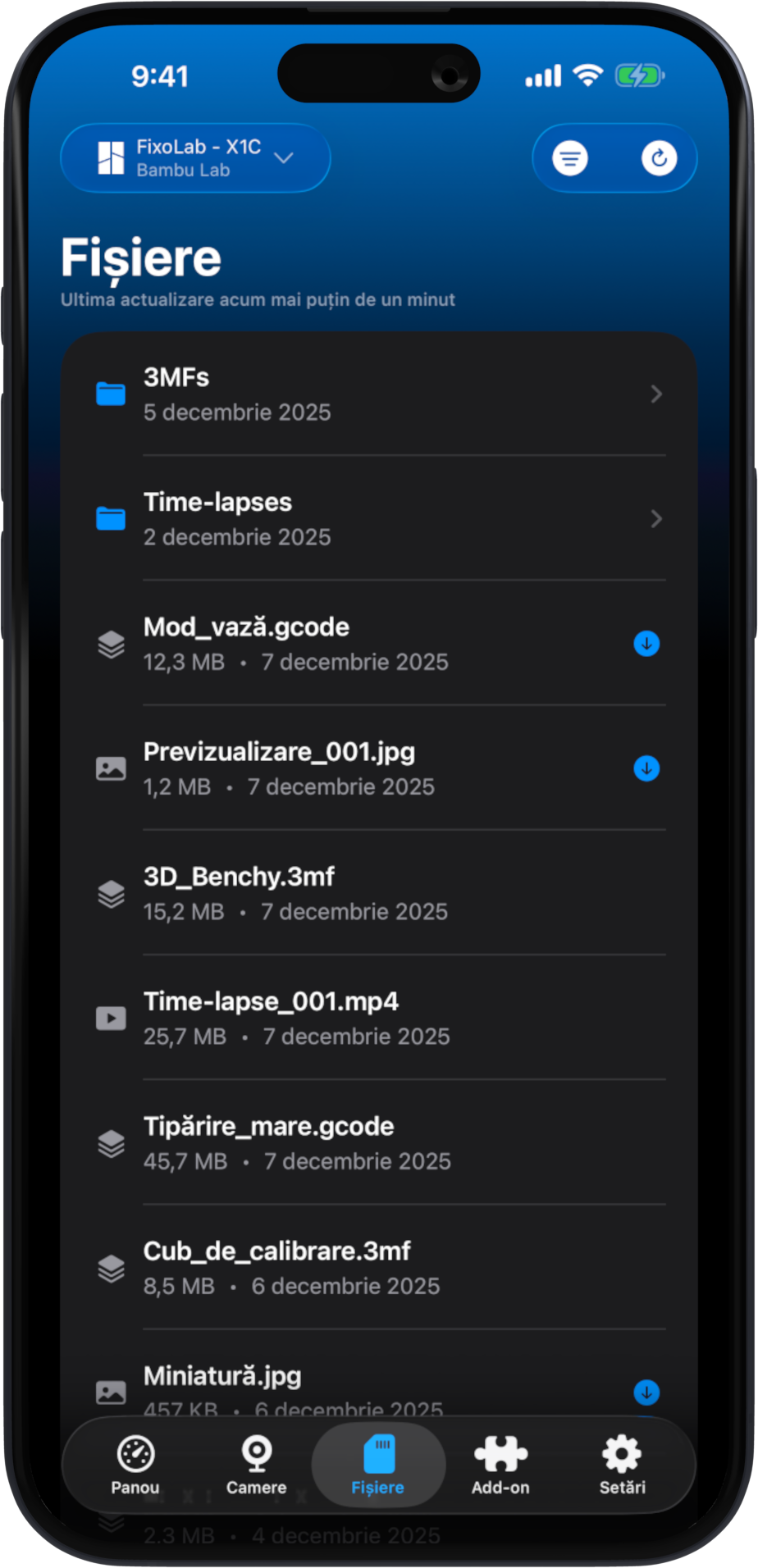The height and width of the screenshot is (1568, 758).
Task: Go to the Add-on tab
Action: (500, 1465)
